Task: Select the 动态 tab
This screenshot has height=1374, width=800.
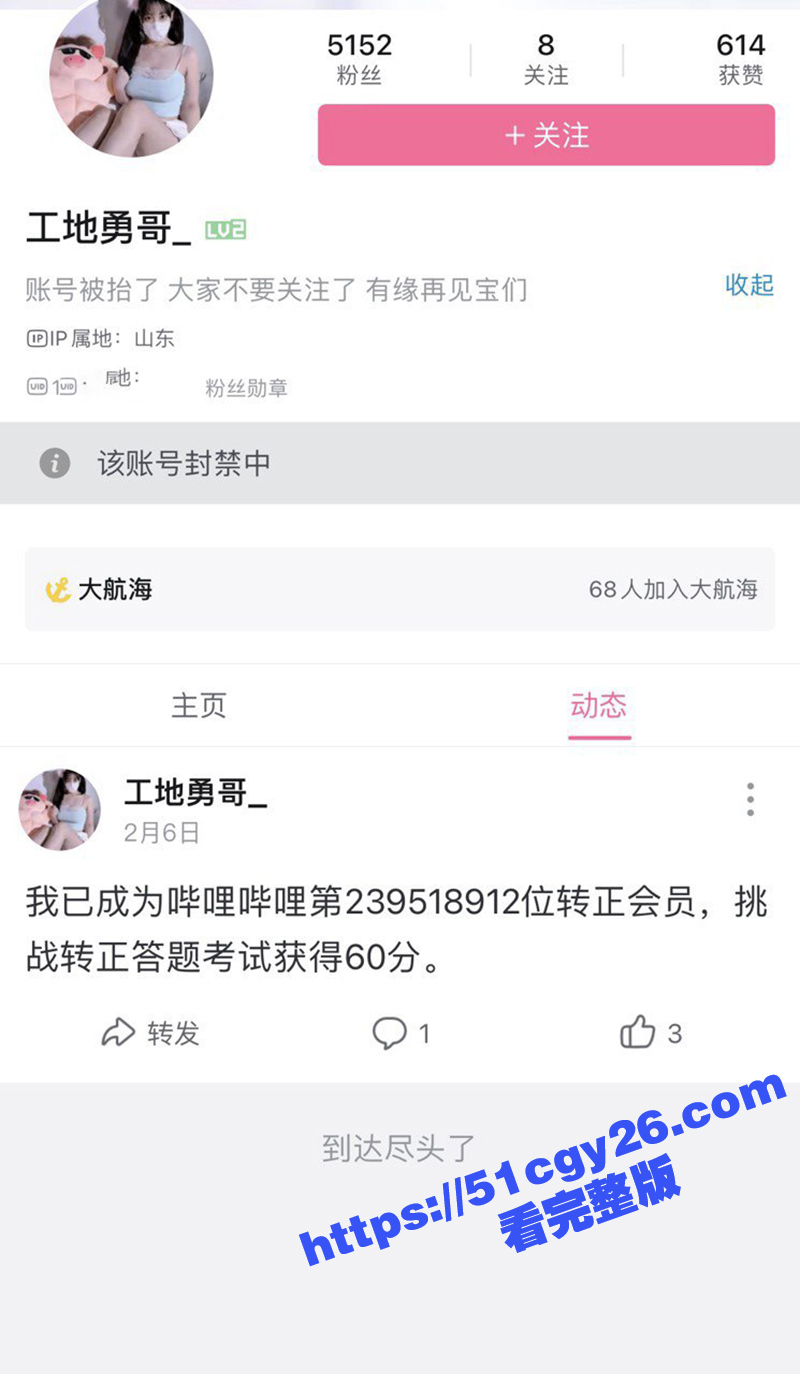Action: point(599,705)
